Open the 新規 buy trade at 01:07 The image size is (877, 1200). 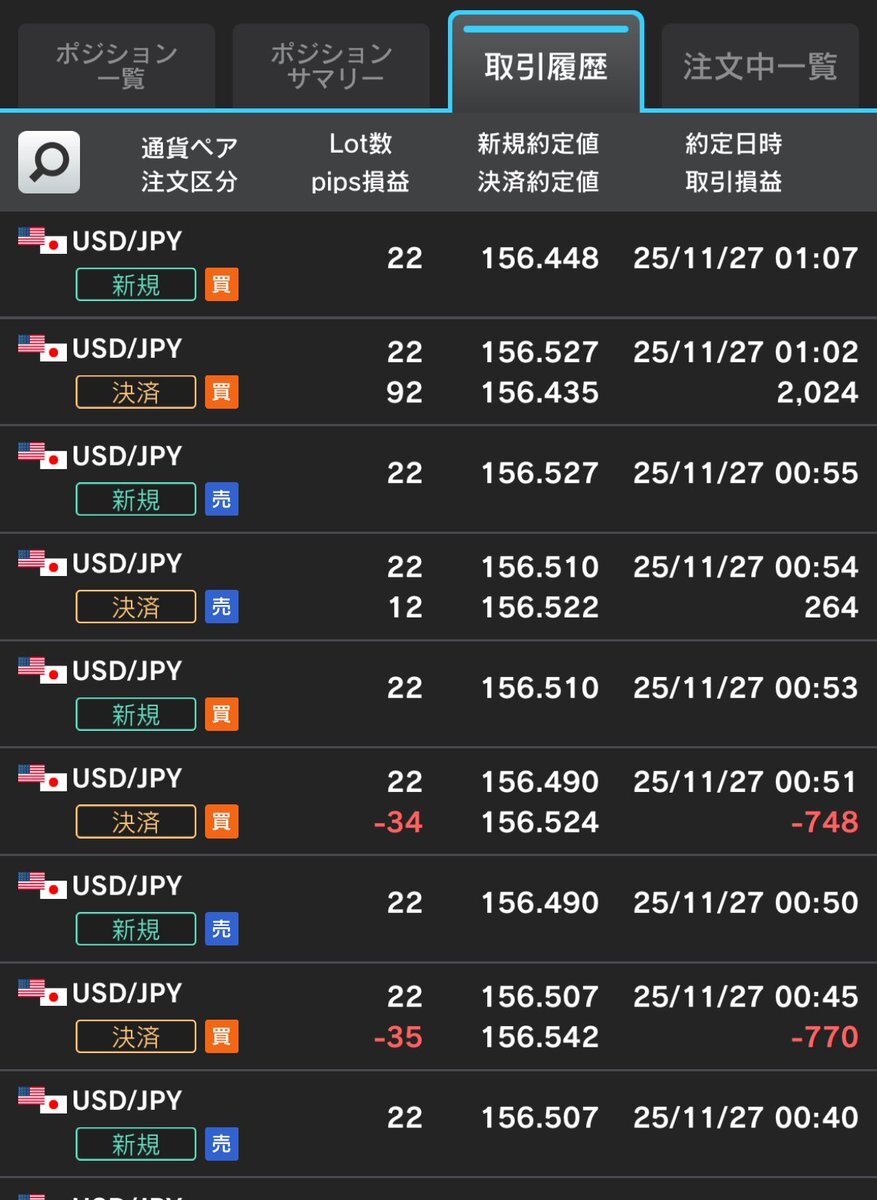pos(438,264)
